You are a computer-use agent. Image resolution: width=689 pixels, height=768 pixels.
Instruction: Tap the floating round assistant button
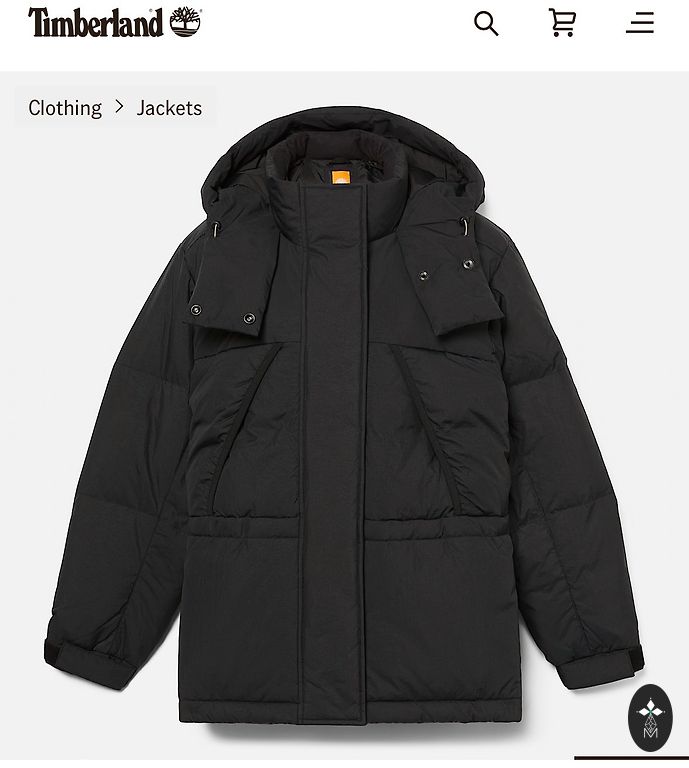point(650,717)
